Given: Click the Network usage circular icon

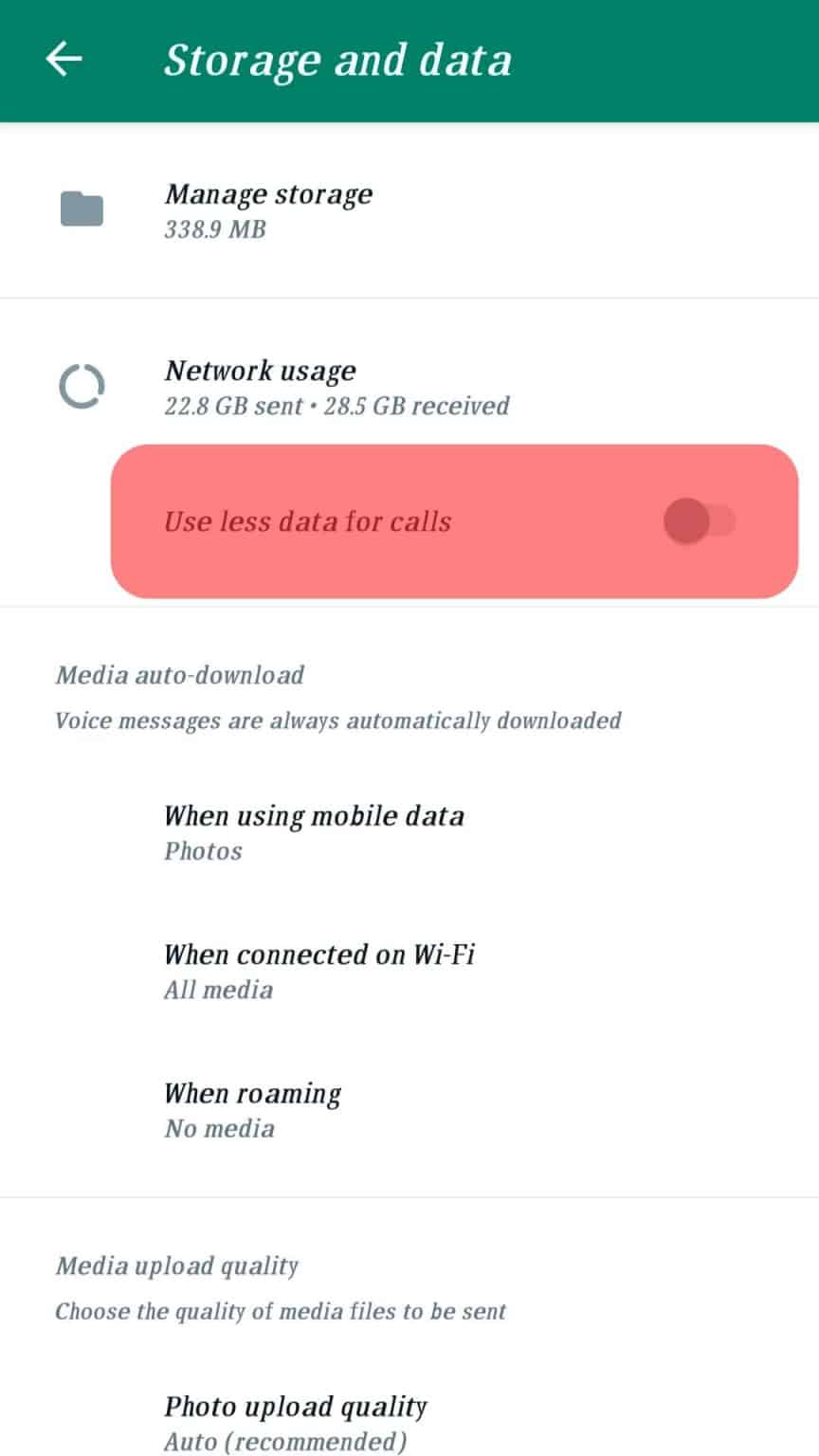Looking at the screenshot, I should coord(81,386).
